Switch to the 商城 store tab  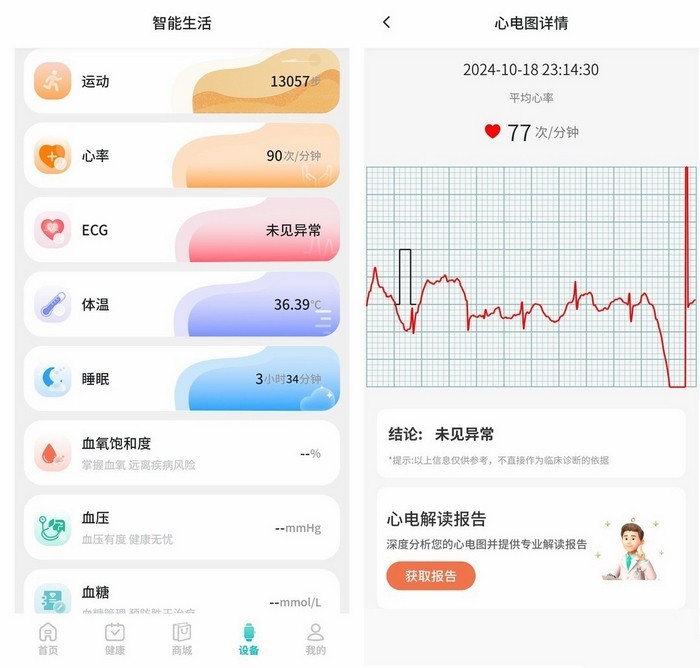pyautogui.click(x=182, y=639)
